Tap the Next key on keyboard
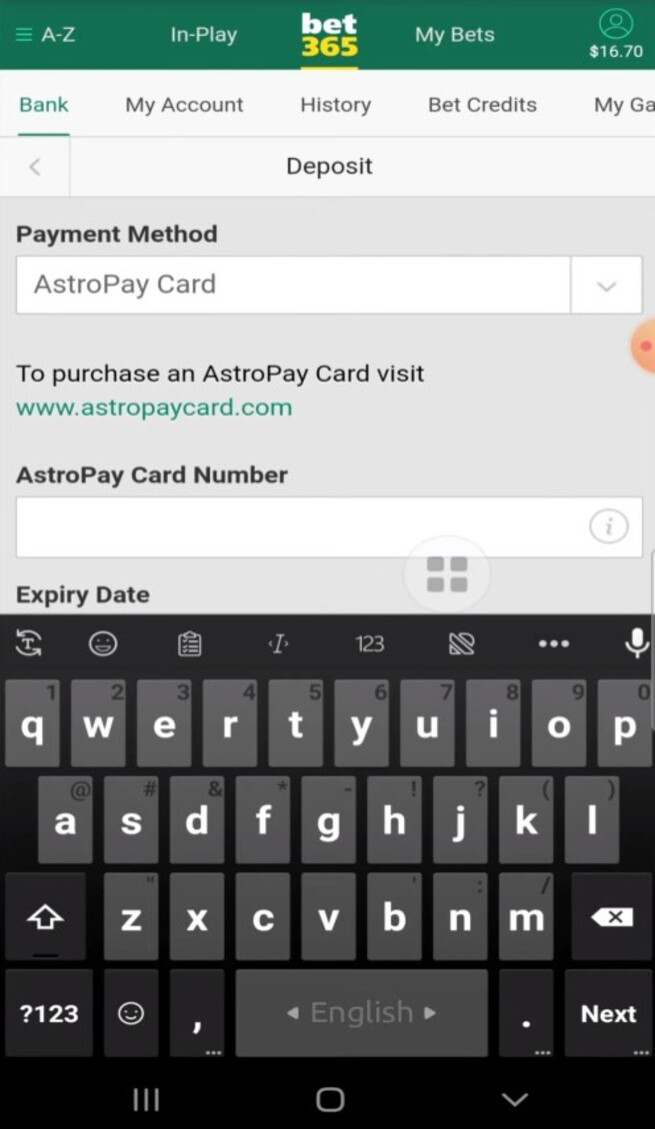 (x=609, y=1013)
